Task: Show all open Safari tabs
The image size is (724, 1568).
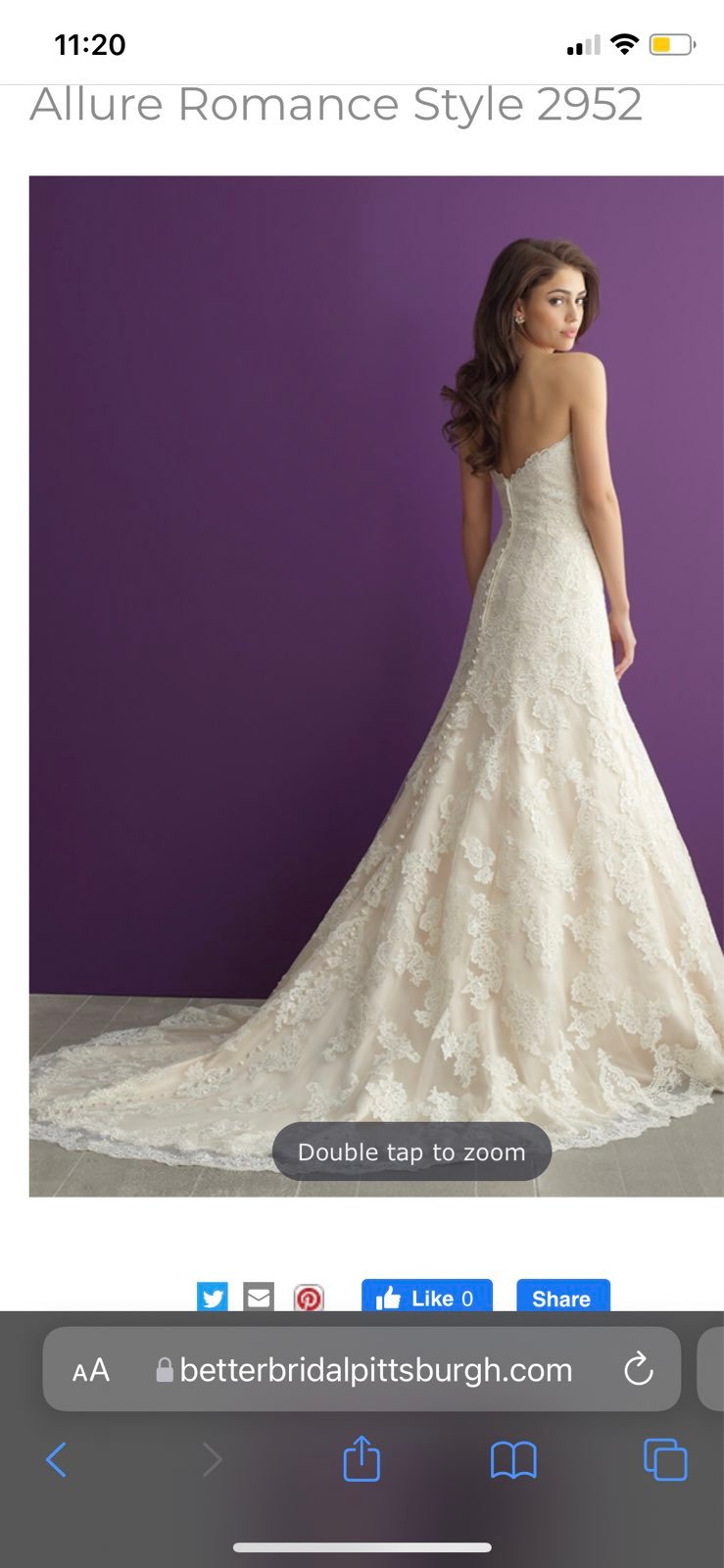Action: (x=665, y=1460)
